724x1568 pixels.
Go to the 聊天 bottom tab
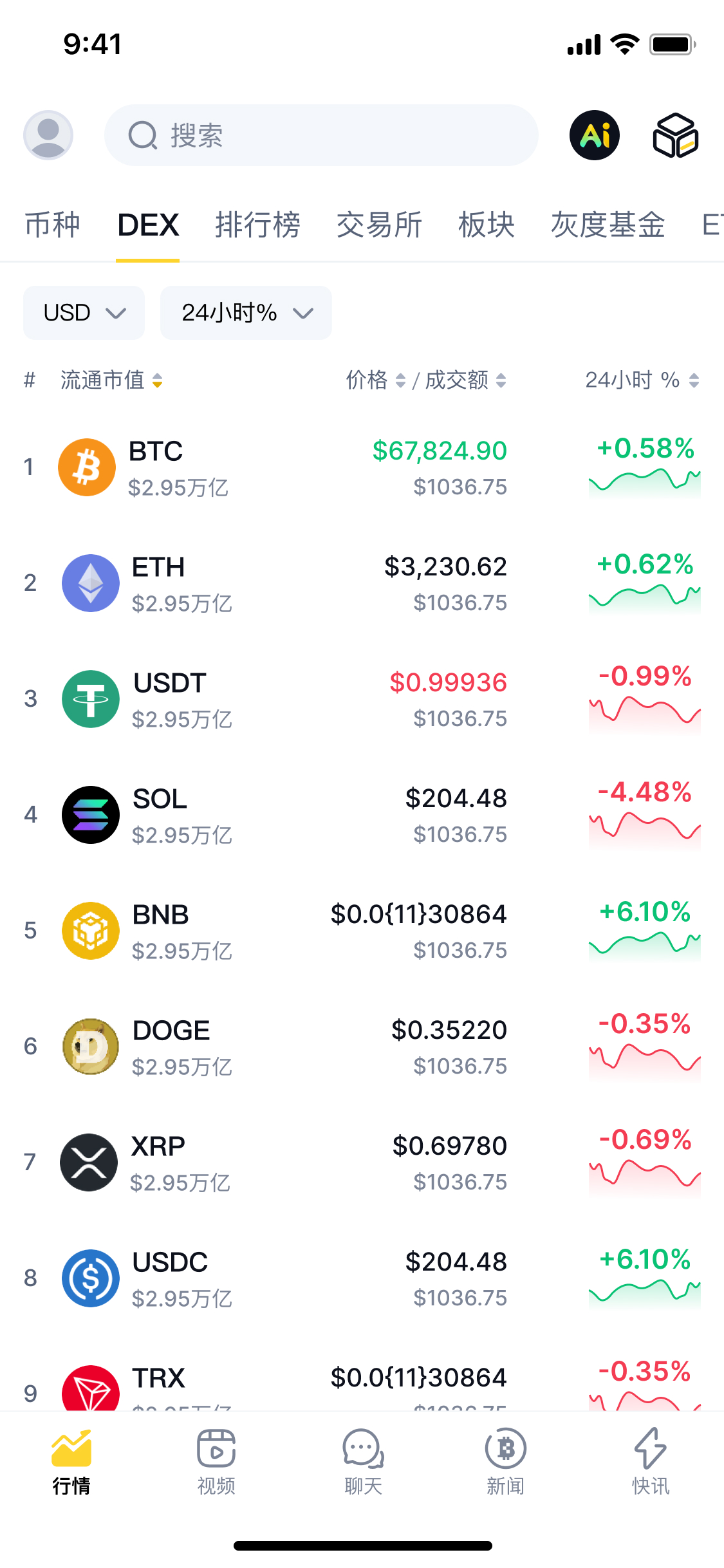click(x=363, y=1462)
